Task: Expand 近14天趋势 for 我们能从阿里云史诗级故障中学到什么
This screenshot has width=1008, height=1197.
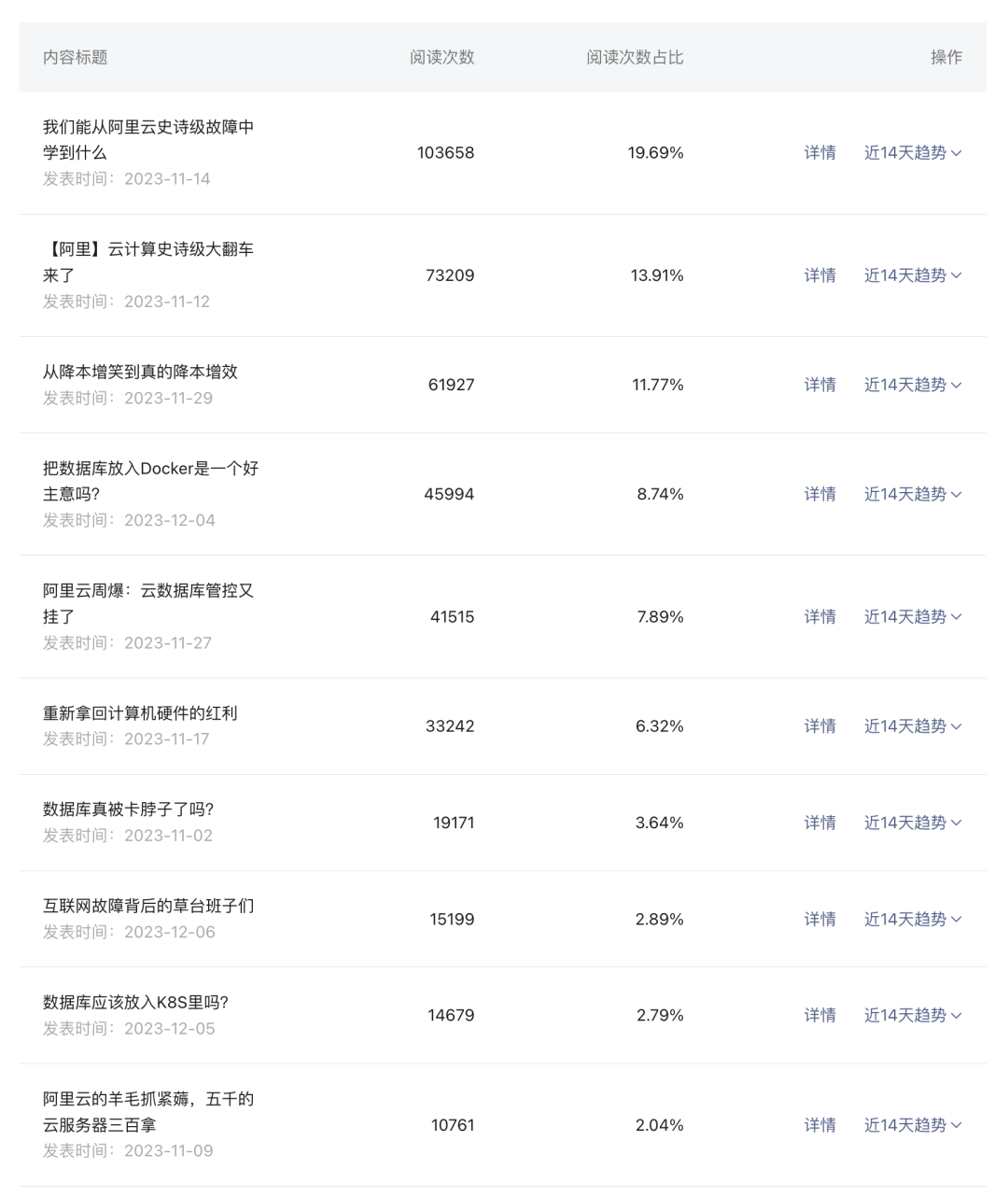Action: click(912, 153)
